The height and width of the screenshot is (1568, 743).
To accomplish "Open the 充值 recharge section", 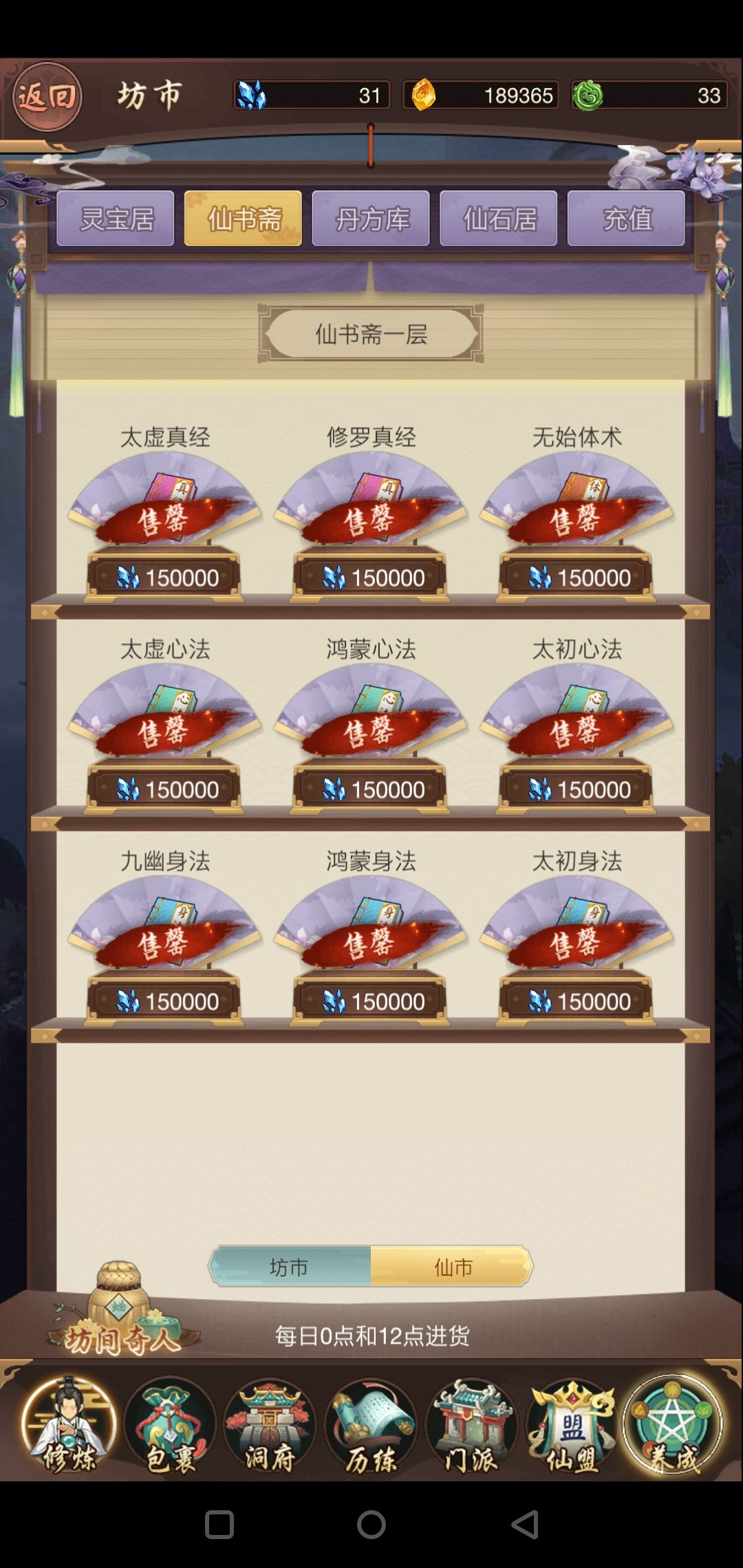I will pos(625,217).
